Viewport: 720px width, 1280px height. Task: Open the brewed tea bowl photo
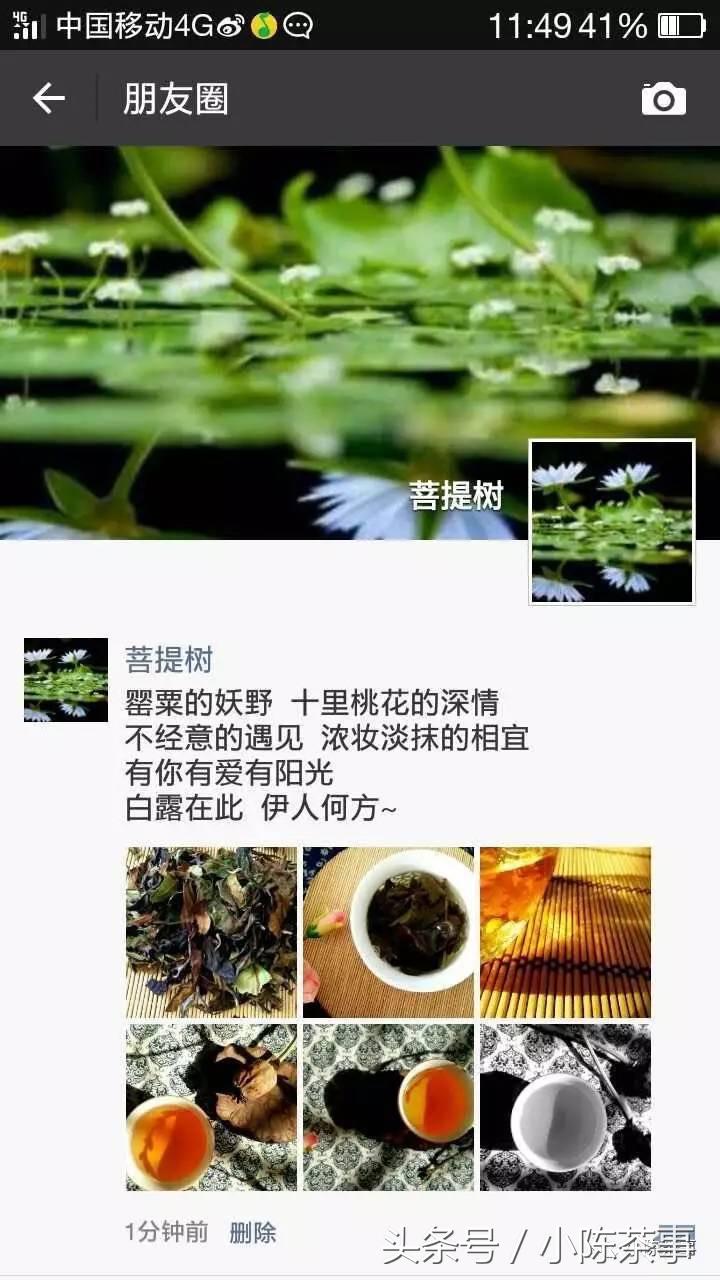(x=389, y=930)
